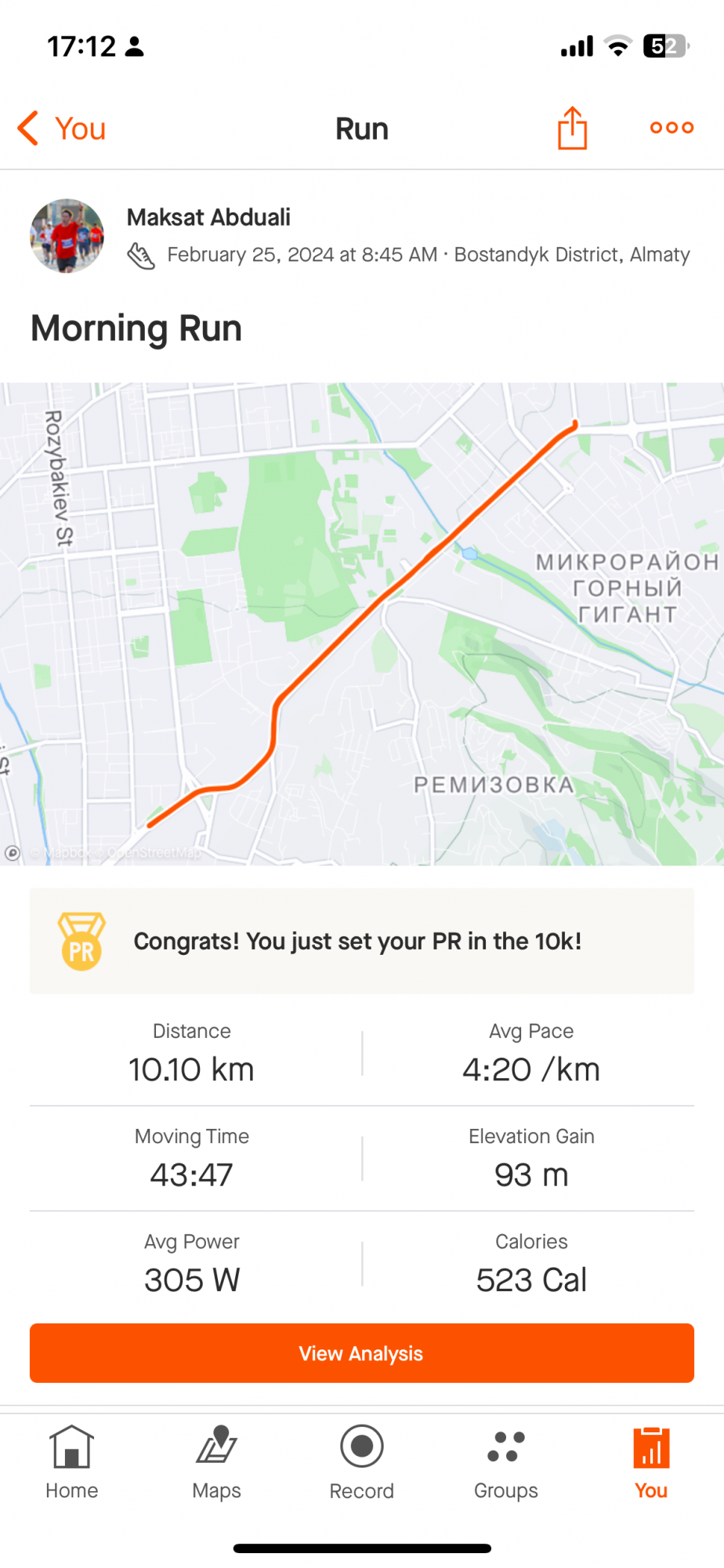Share this run activity
The image size is (724, 1568).
[572, 128]
